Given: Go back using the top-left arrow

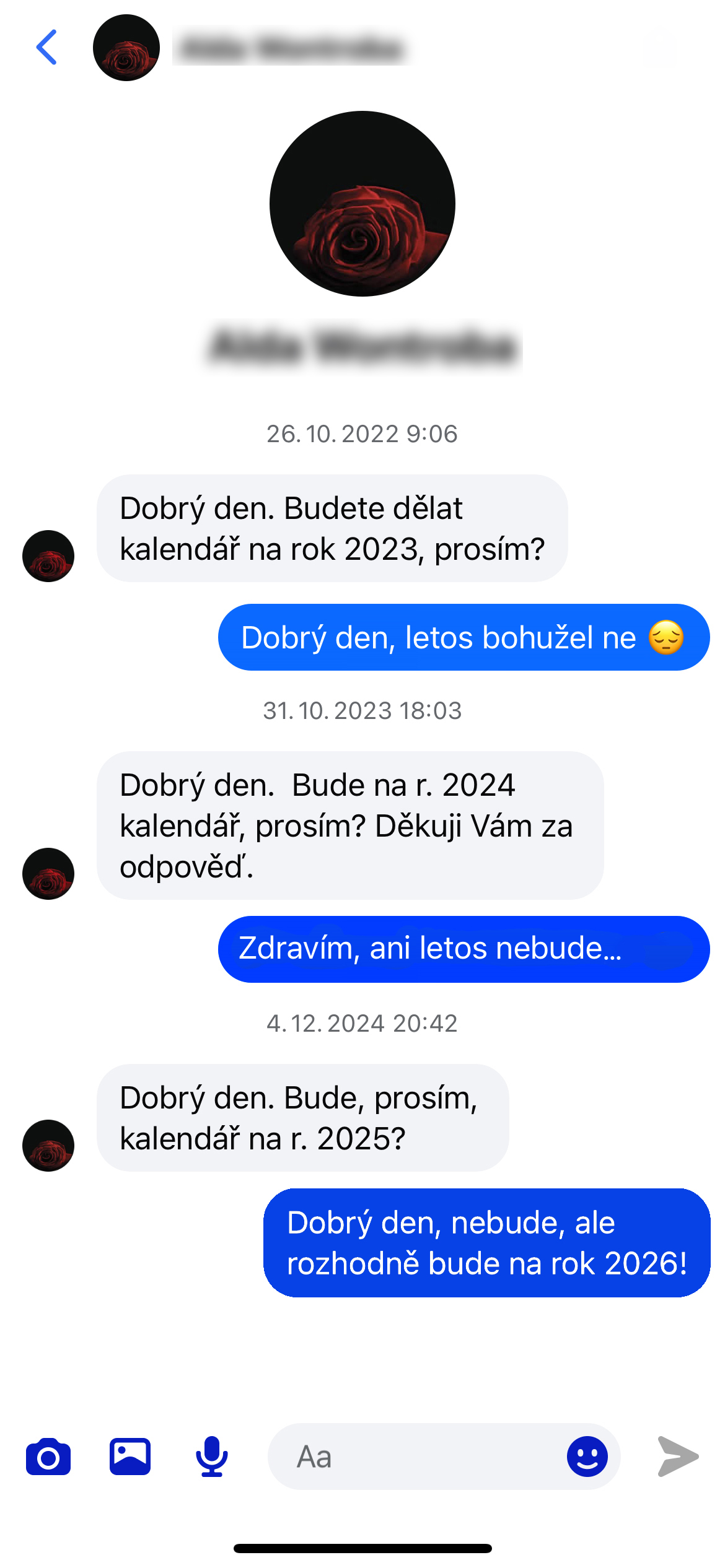Looking at the screenshot, I should click(47, 47).
